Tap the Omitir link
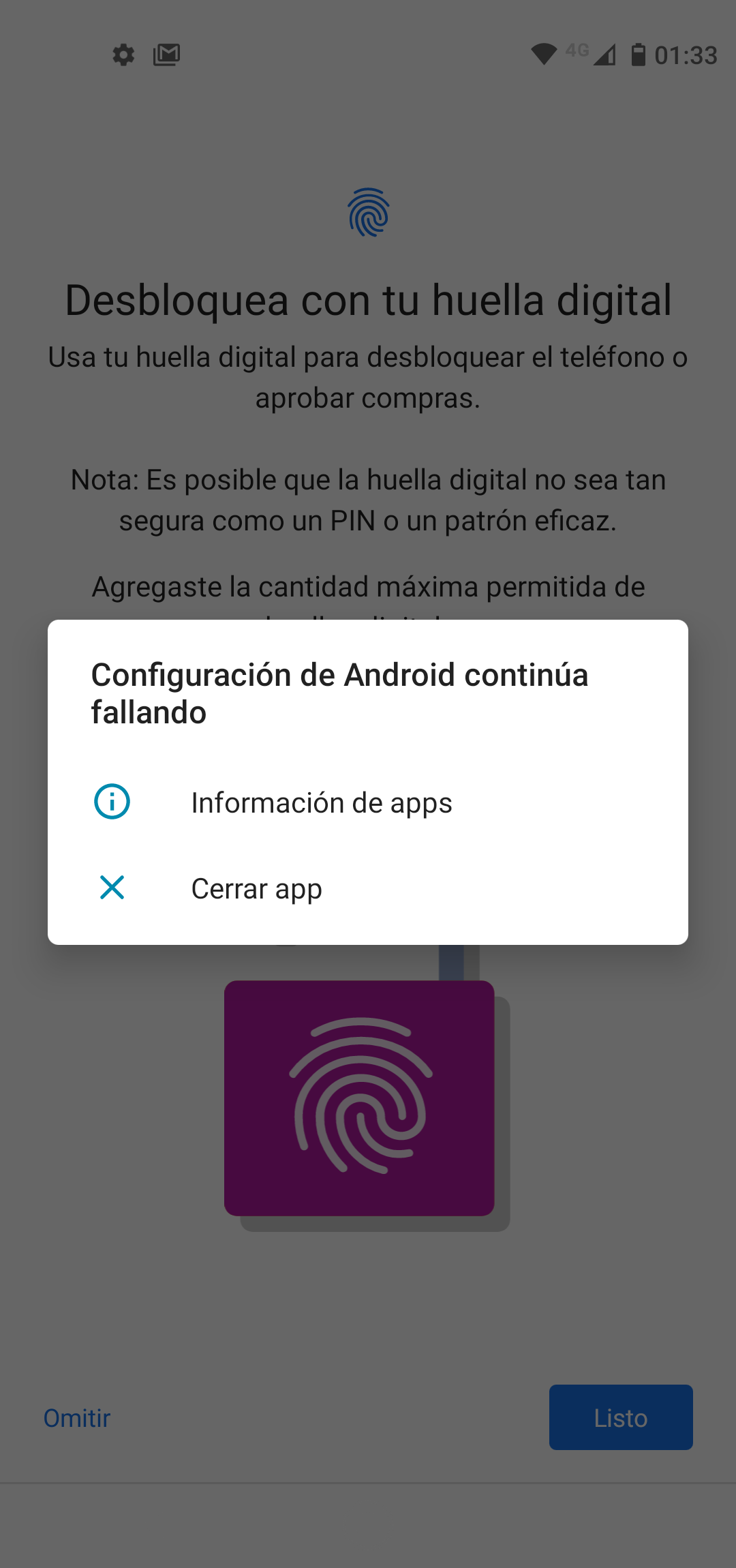This screenshot has height=1568, width=736. (77, 1418)
